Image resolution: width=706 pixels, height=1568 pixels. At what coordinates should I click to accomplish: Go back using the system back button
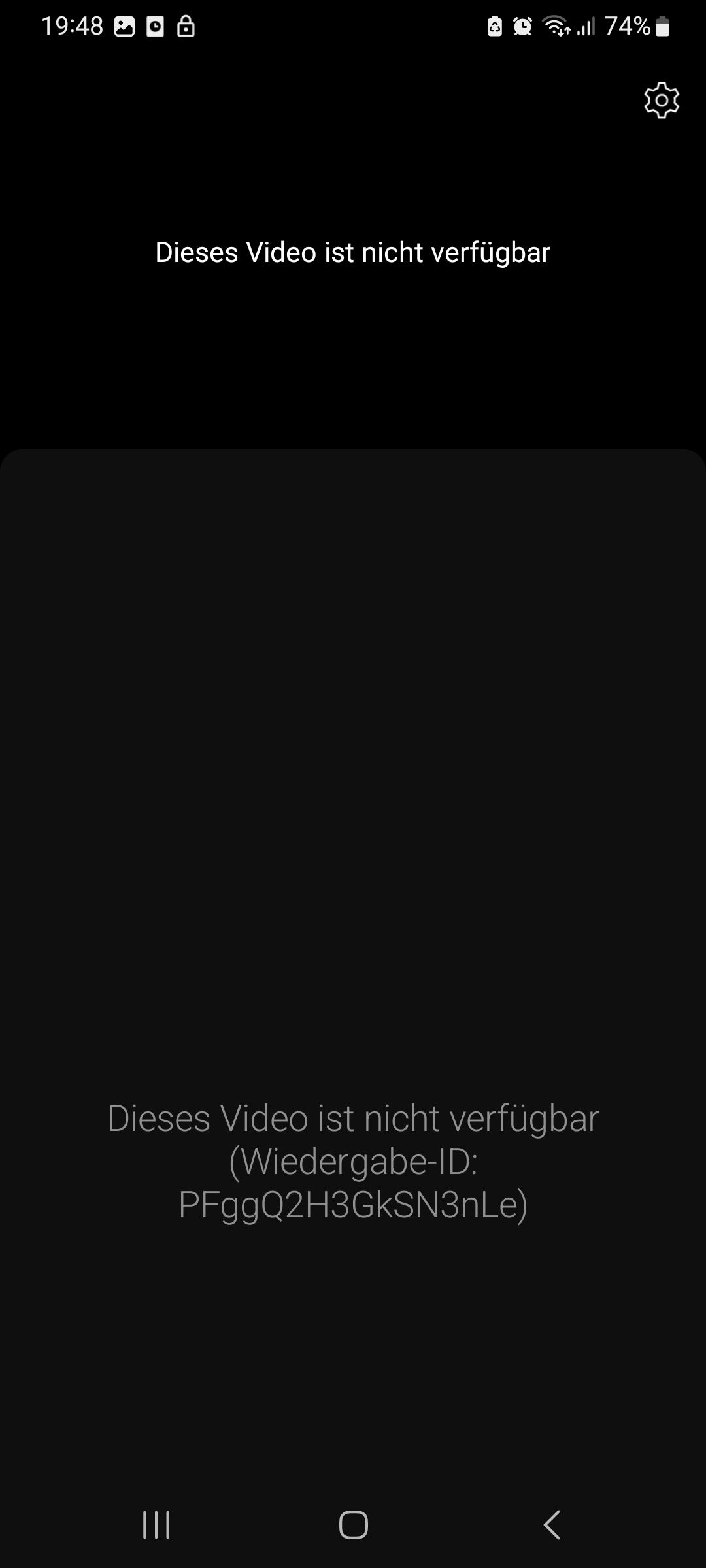[x=552, y=1525]
